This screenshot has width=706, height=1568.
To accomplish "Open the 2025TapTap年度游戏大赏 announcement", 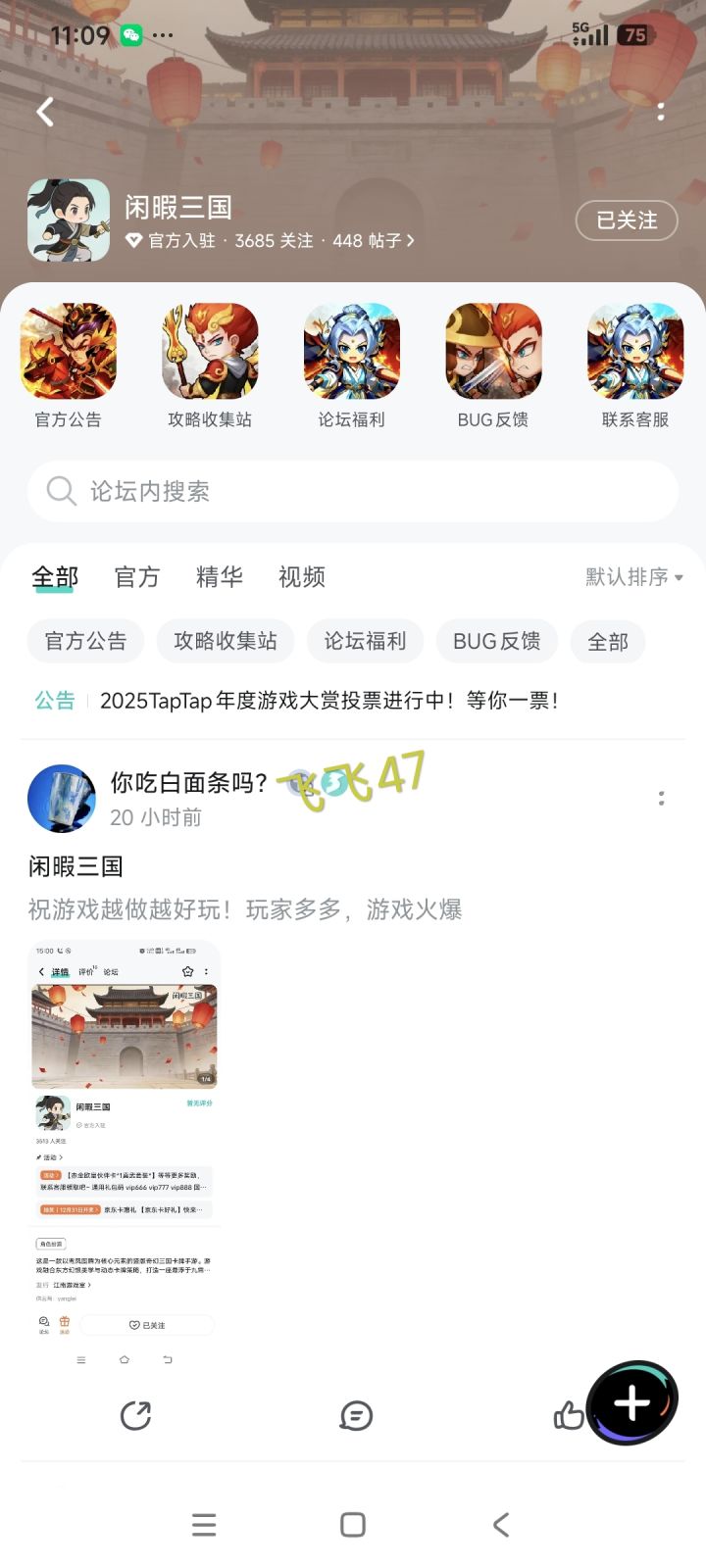I will click(329, 701).
